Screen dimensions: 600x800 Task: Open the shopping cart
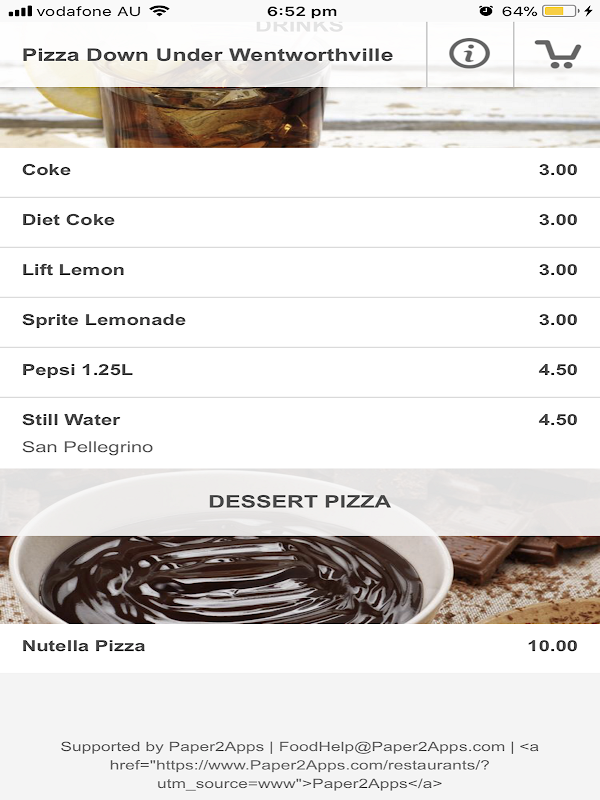tap(557, 54)
